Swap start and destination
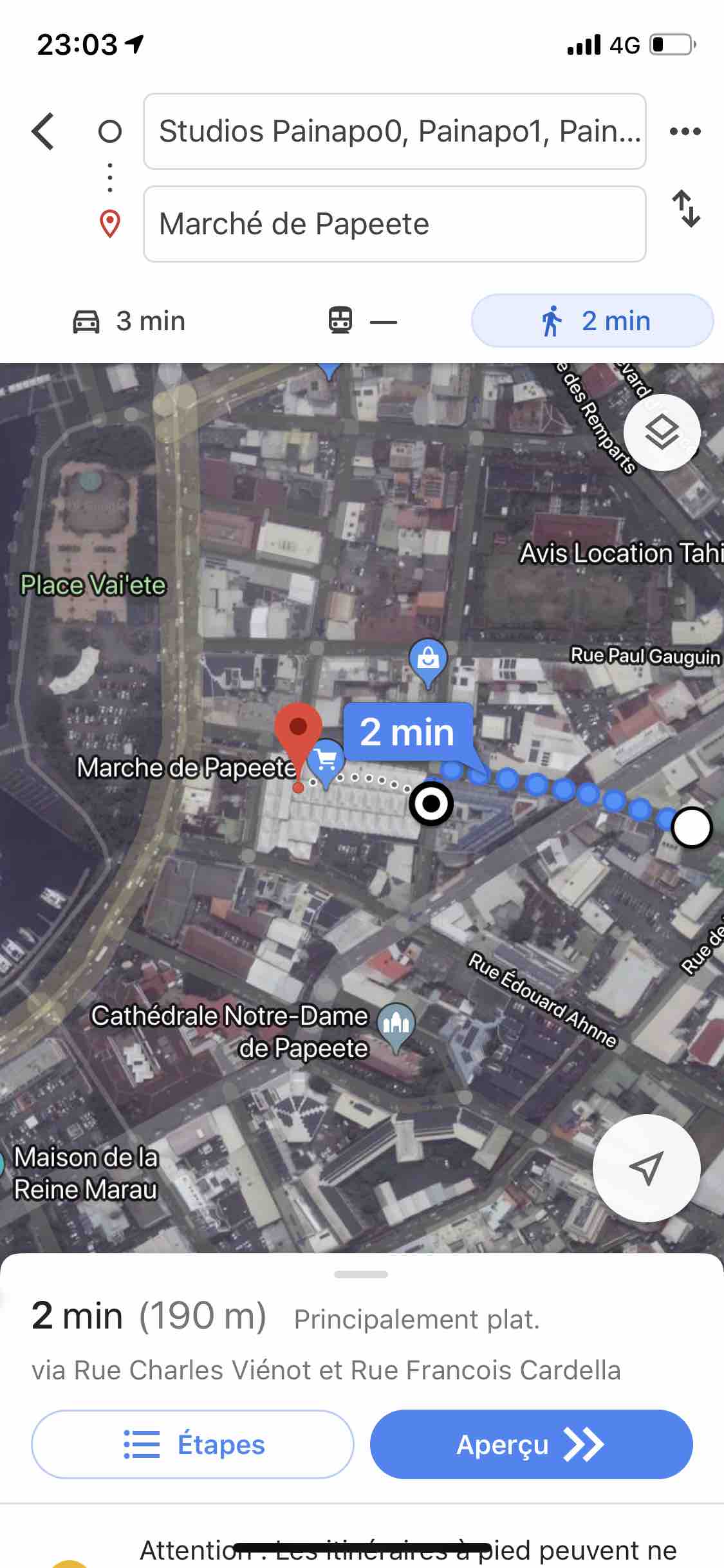 (686, 209)
